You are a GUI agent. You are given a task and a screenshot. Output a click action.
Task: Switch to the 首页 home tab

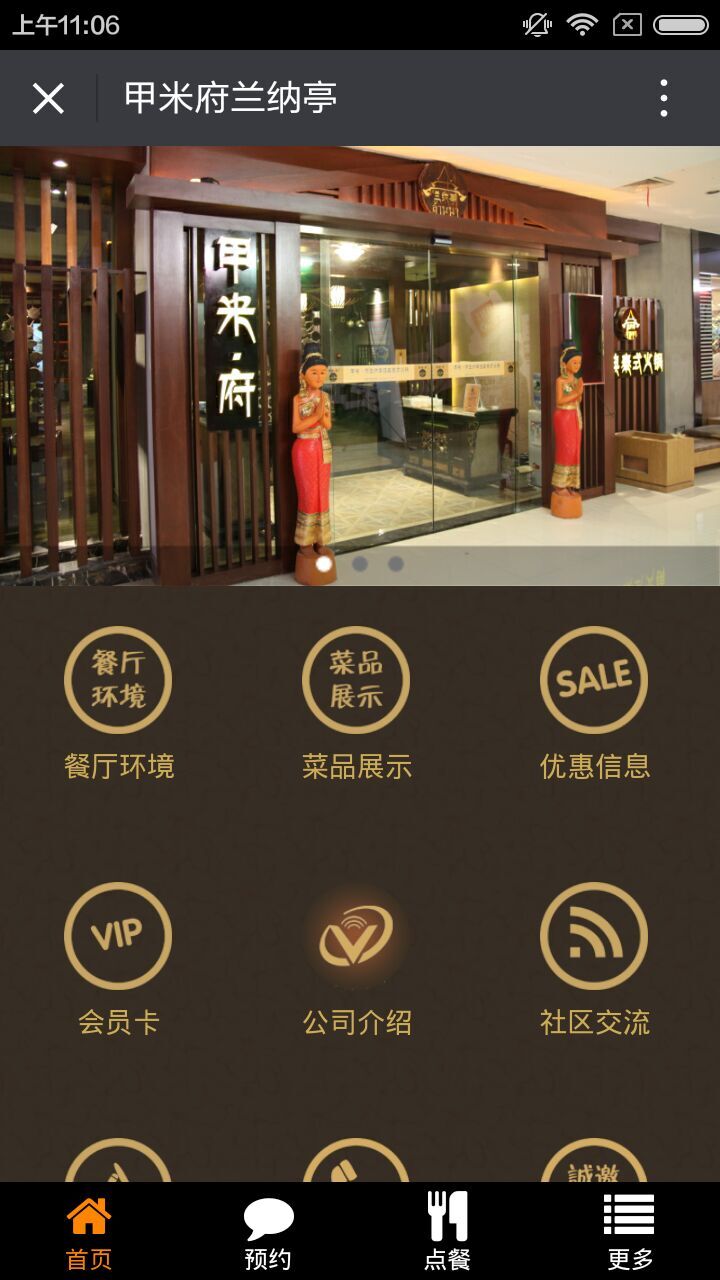(89, 1232)
